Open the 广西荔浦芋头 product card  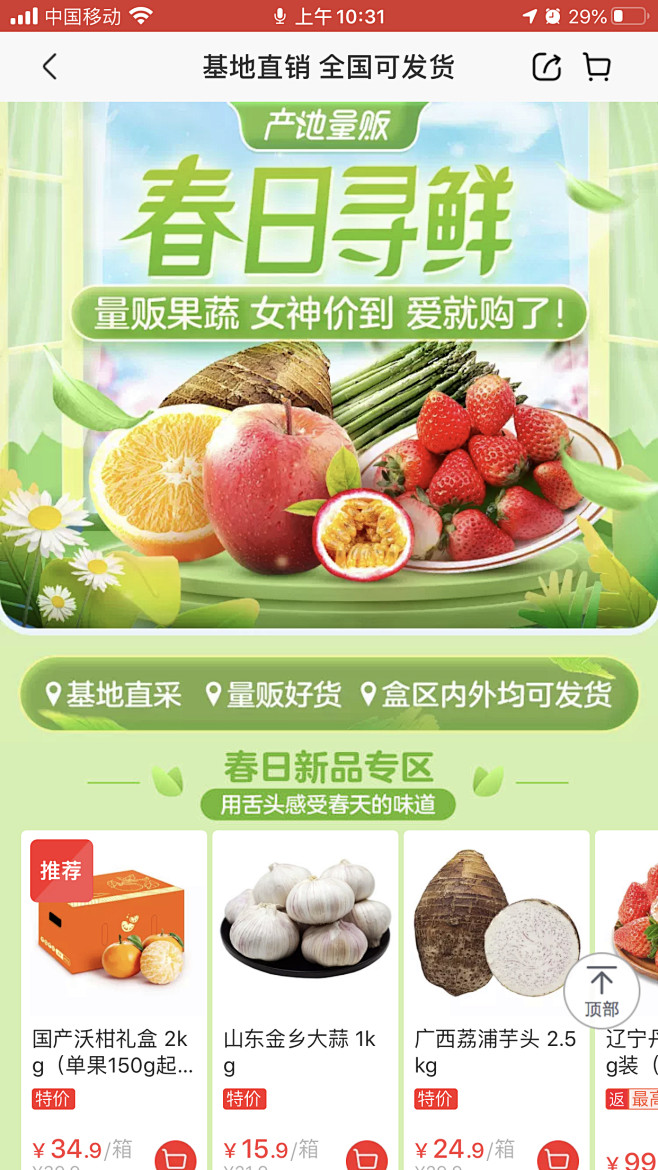tap(496, 930)
